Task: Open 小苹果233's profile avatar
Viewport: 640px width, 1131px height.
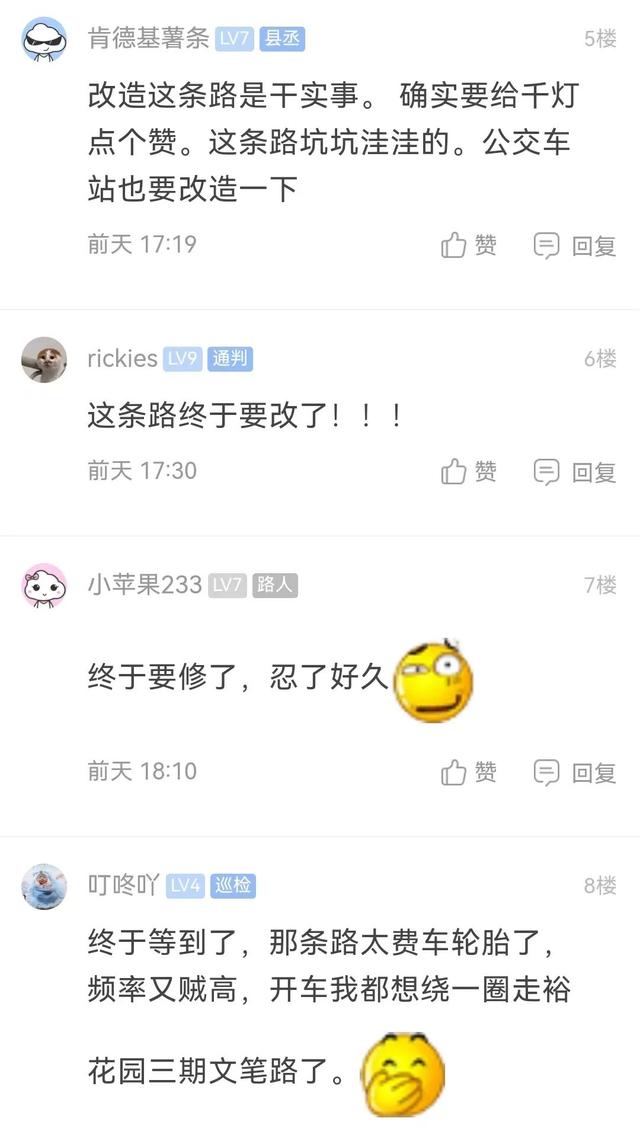Action: click(x=44, y=586)
